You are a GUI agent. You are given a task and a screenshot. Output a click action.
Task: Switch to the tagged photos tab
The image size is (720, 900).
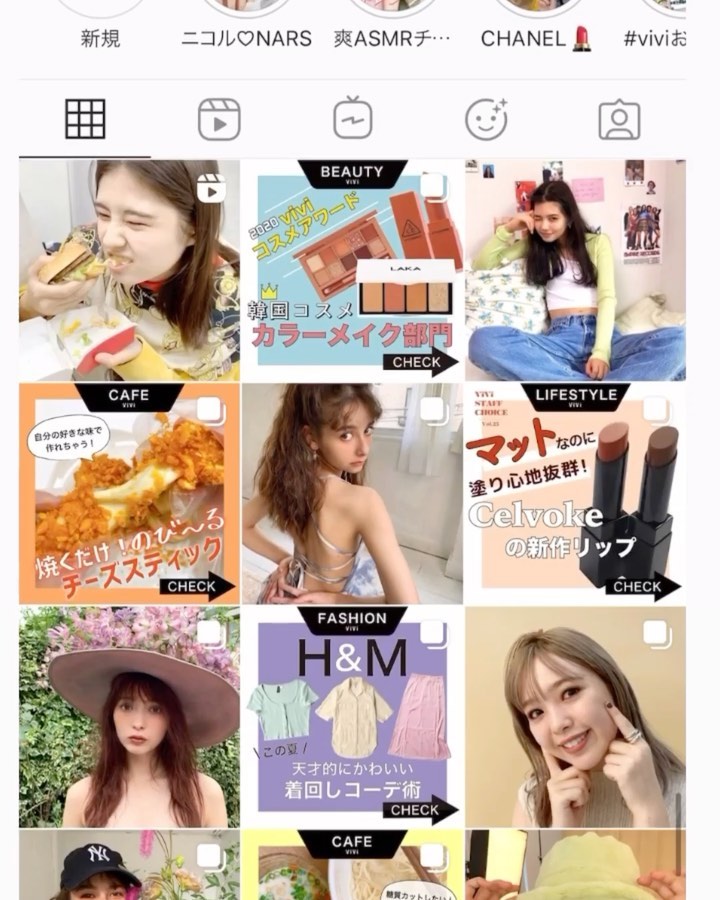coord(619,120)
